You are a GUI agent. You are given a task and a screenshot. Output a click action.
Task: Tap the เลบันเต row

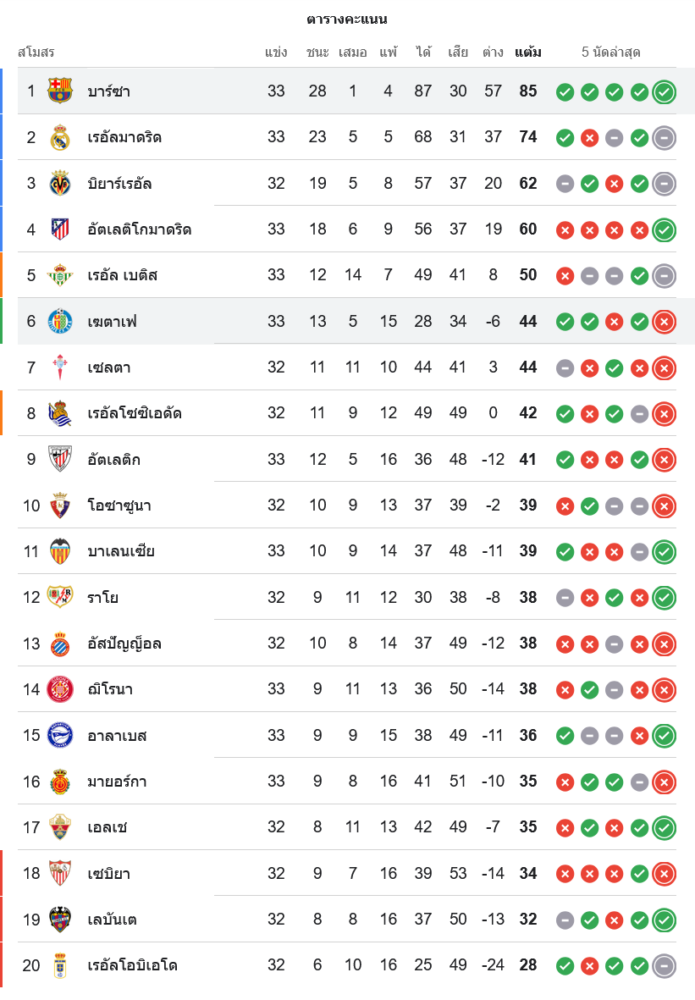pos(112,919)
